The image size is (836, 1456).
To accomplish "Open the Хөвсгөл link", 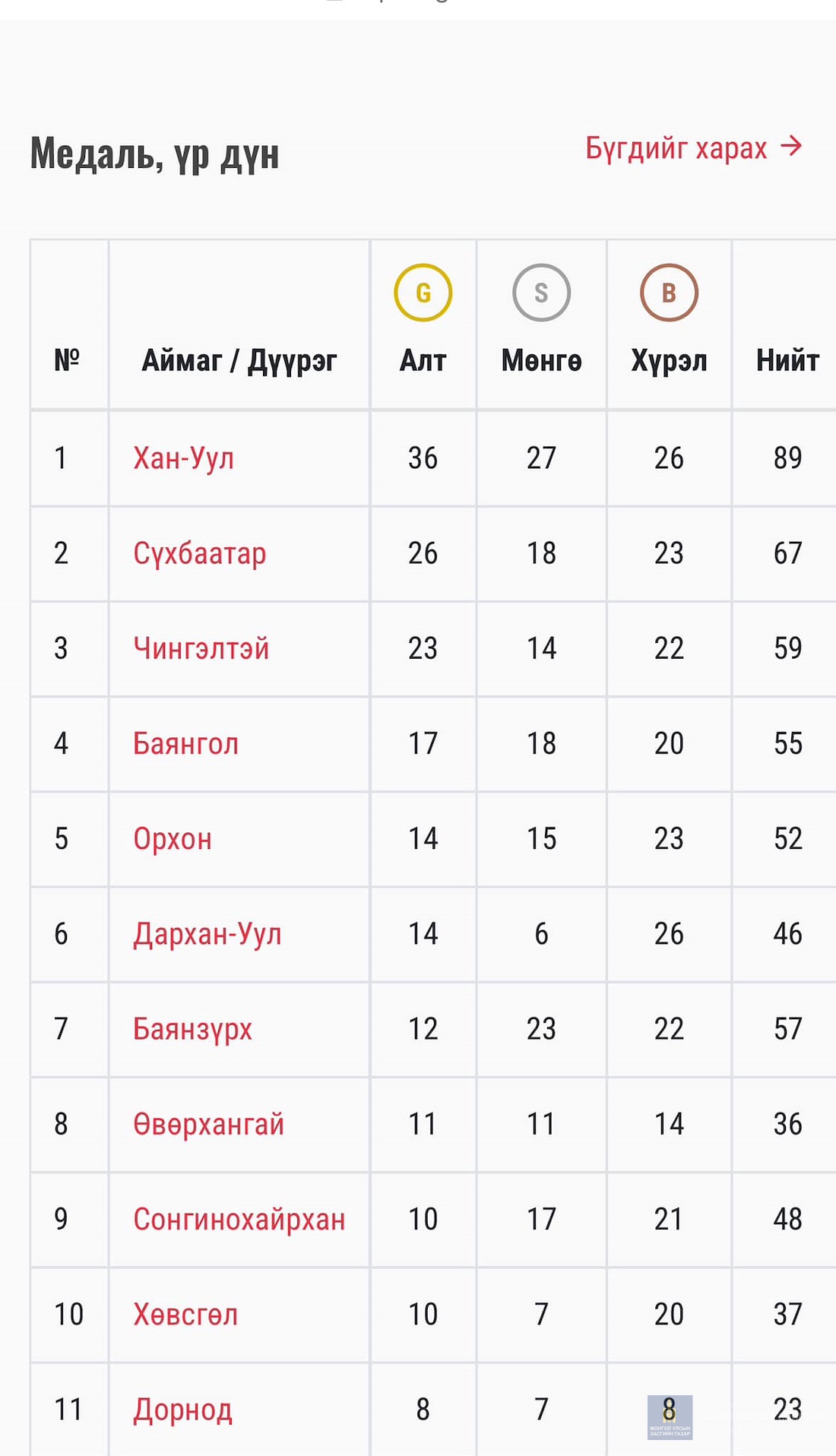I will pos(185,1314).
